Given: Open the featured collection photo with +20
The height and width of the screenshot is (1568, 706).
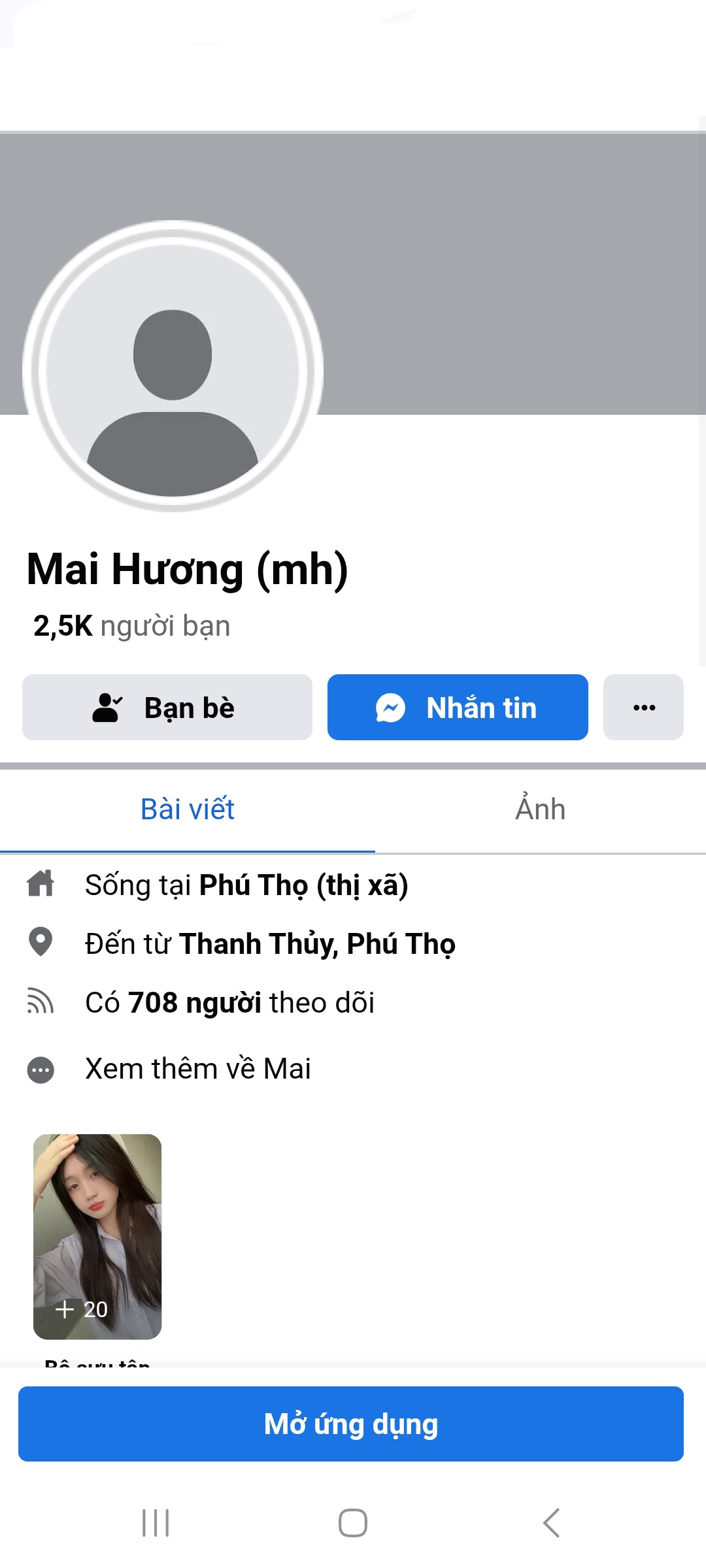Looking at the screenshot, I should click(x=97, y=1236).
